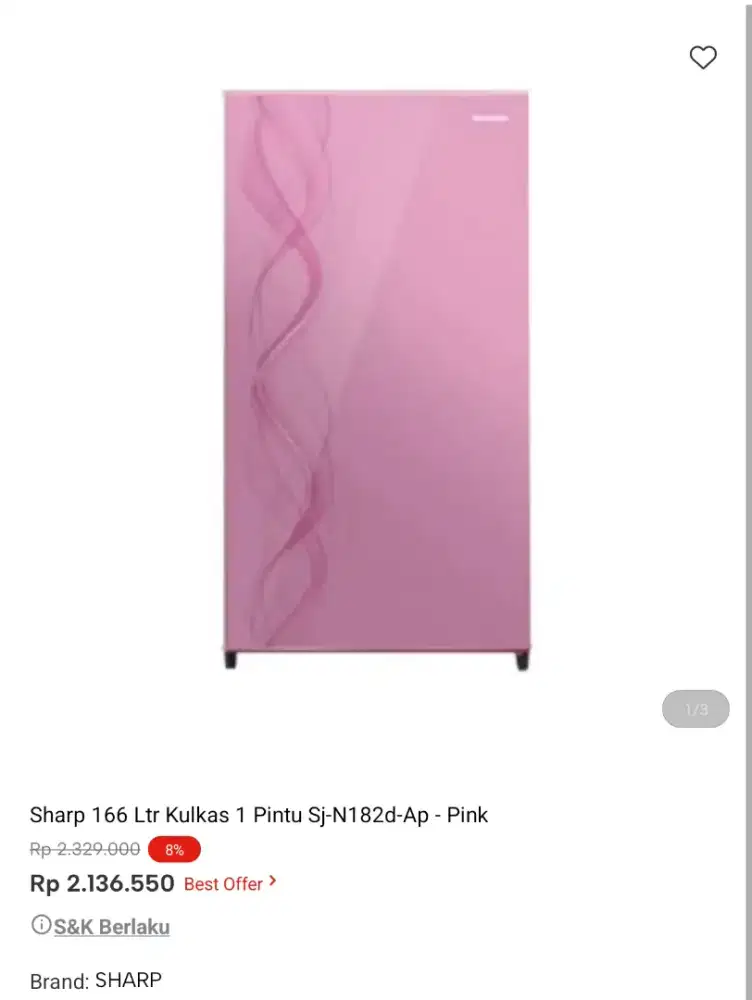Select the crossed-out Rp 2.329.000 price

point(82,849)
